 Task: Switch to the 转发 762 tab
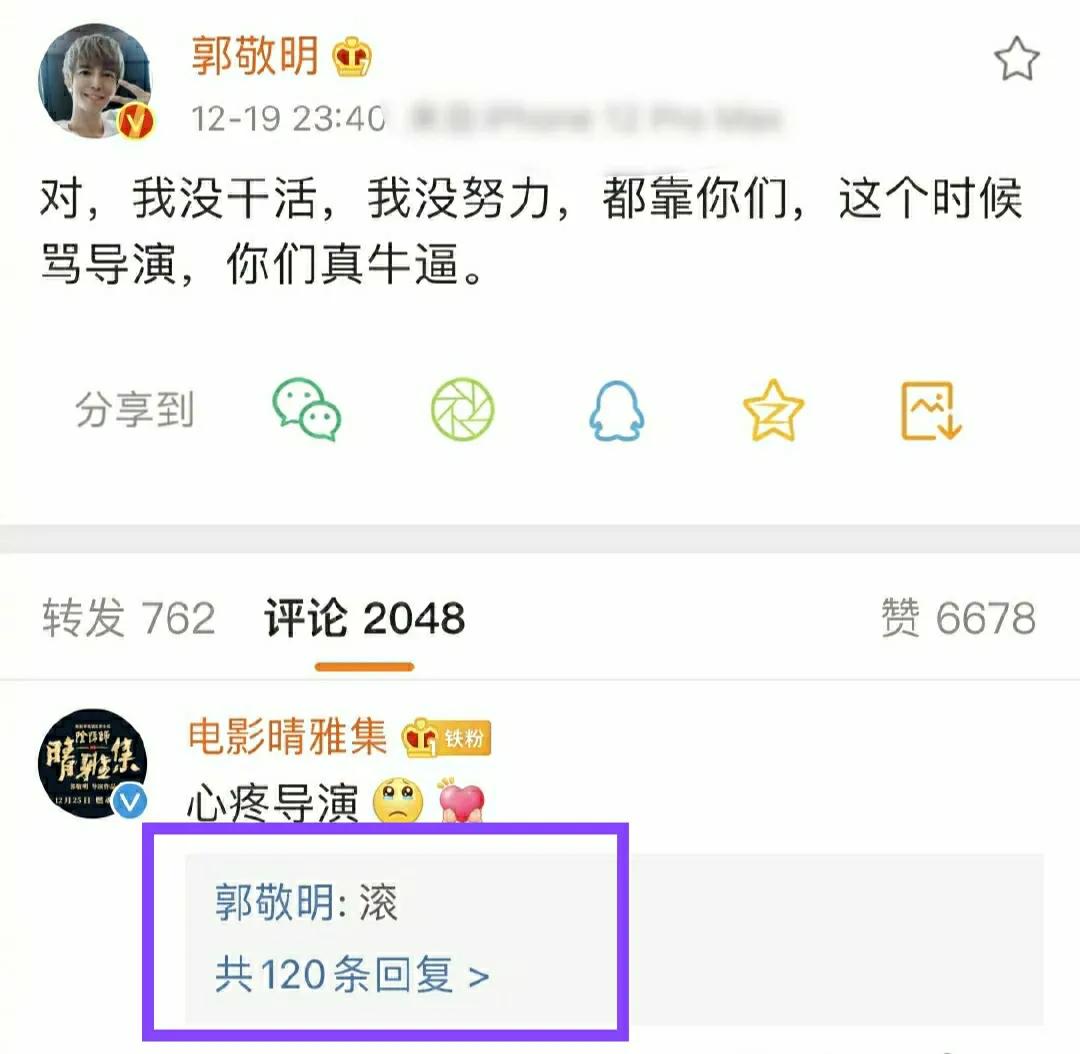coord(128,618)
